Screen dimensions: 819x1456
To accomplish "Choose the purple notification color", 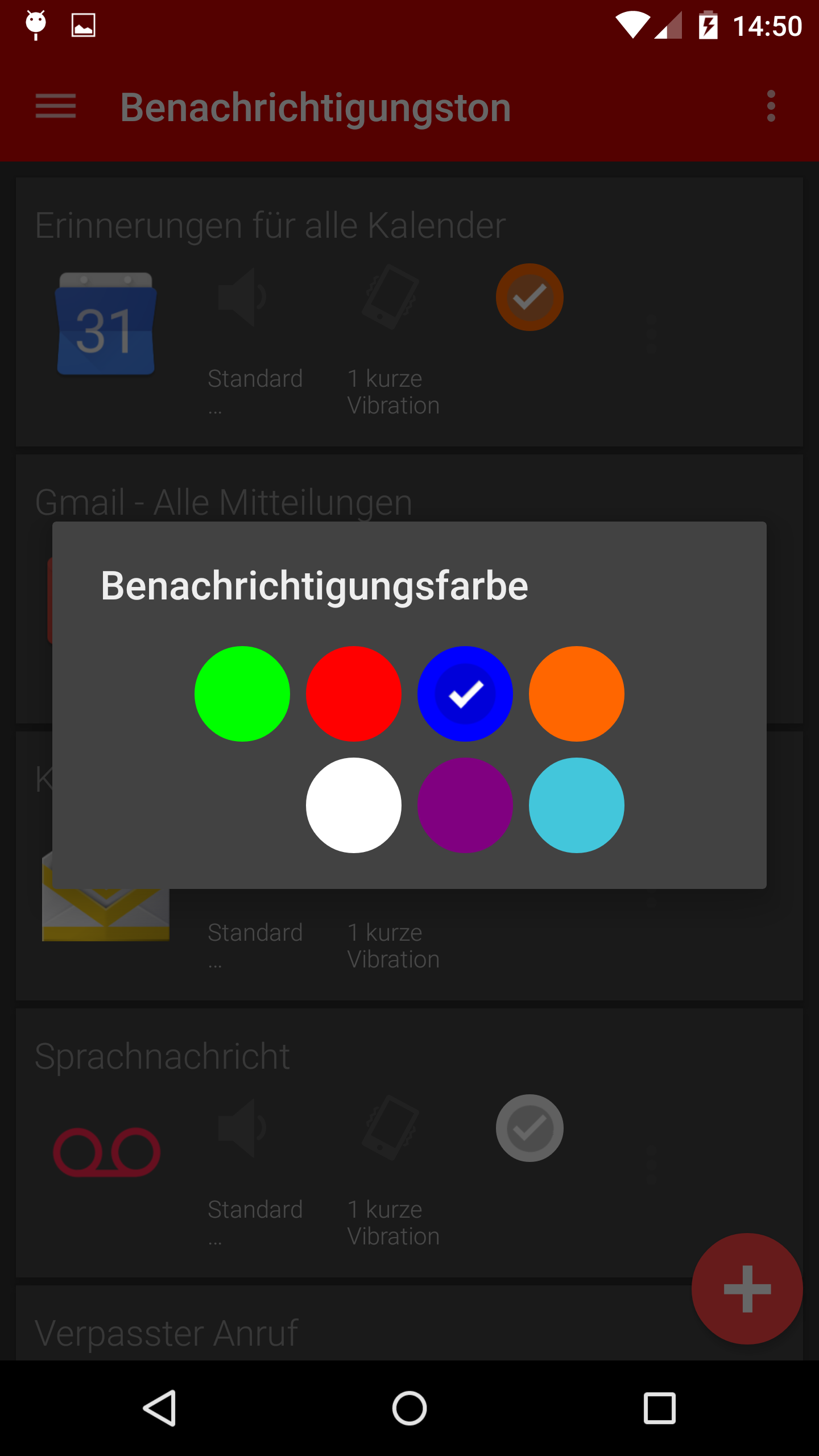I will [465, 805].
